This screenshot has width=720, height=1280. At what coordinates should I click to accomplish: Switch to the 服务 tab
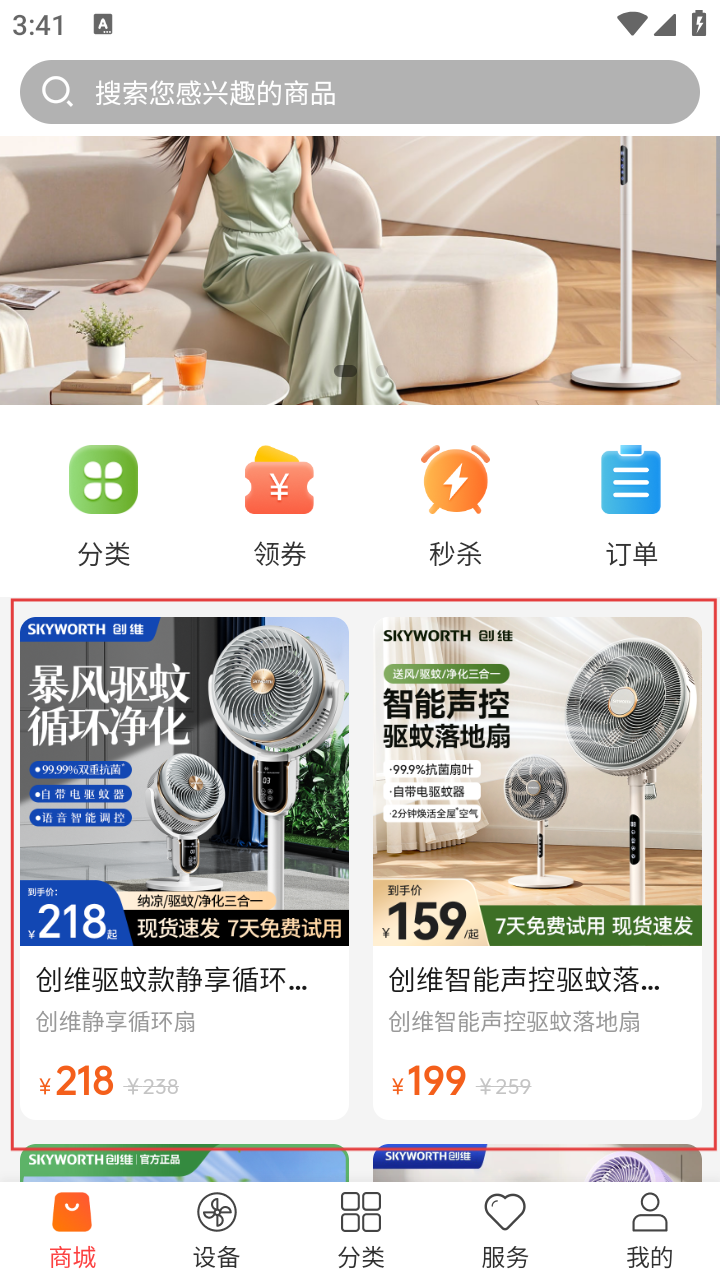(x=505, y=1231)
